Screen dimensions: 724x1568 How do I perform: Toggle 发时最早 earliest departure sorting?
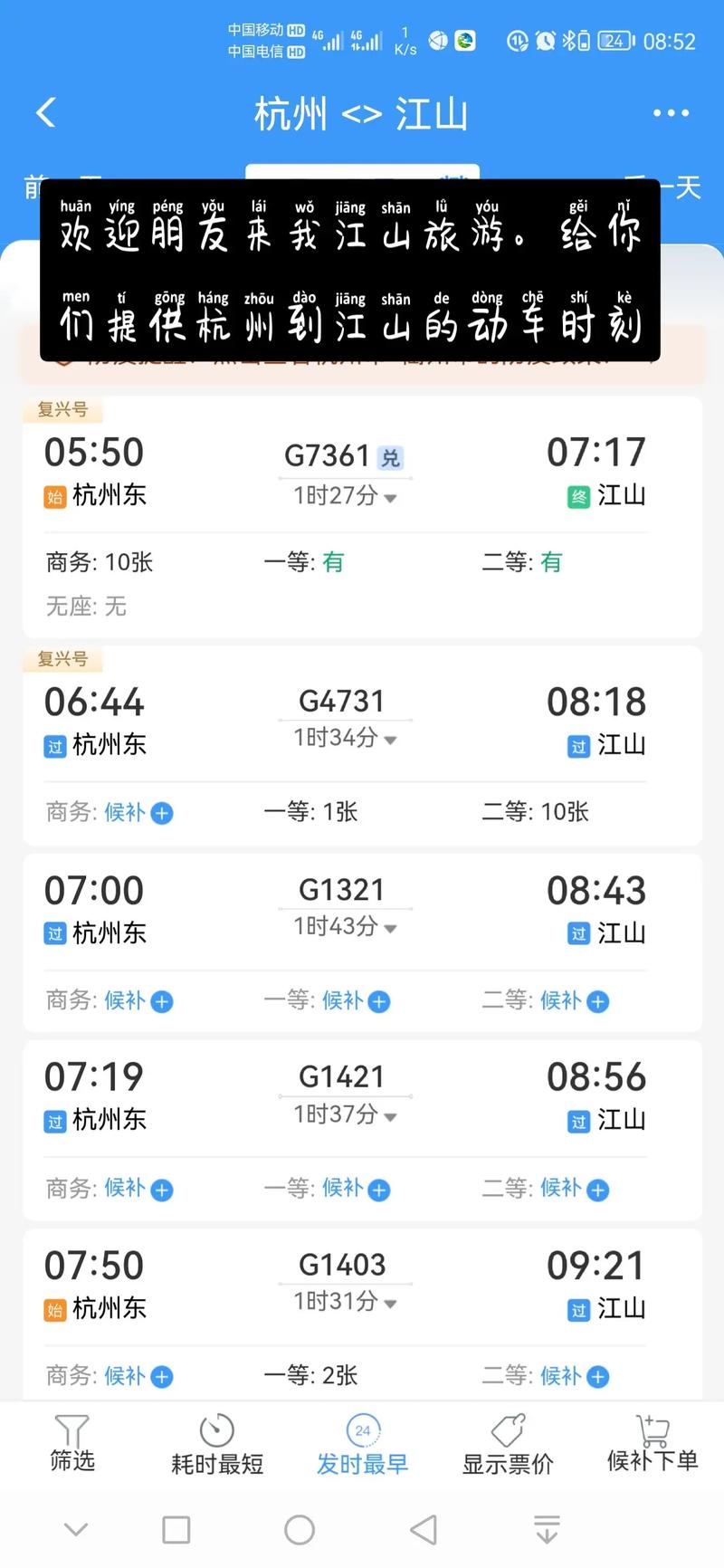362,1448
